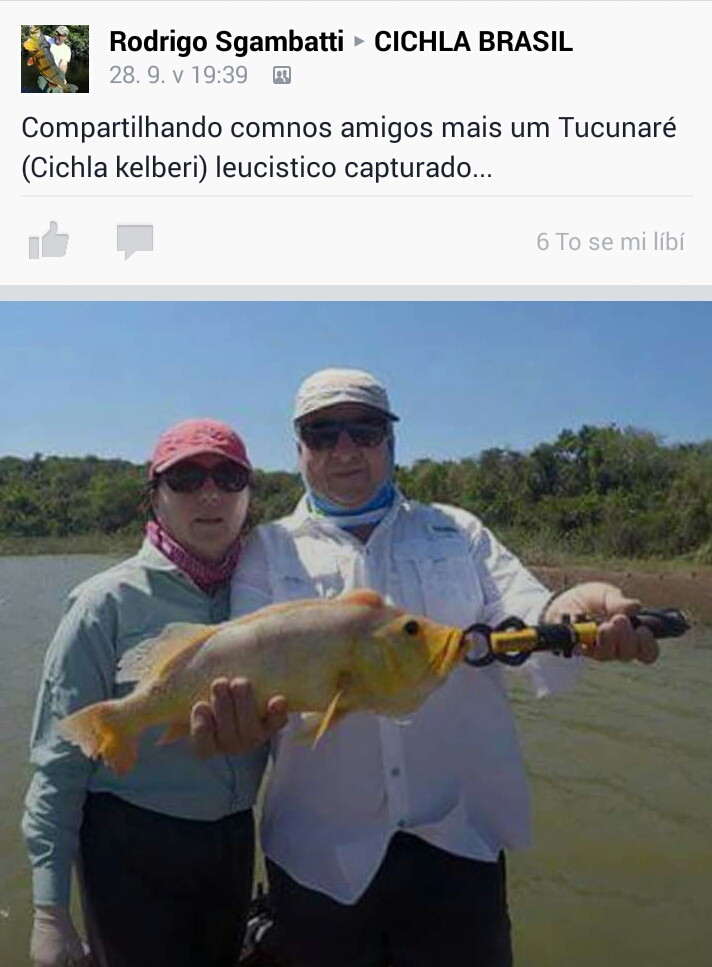Open Rodrigo Sgambatti's profile picture
The height and width of the screenshot is (967, 712).
(55, 59)
